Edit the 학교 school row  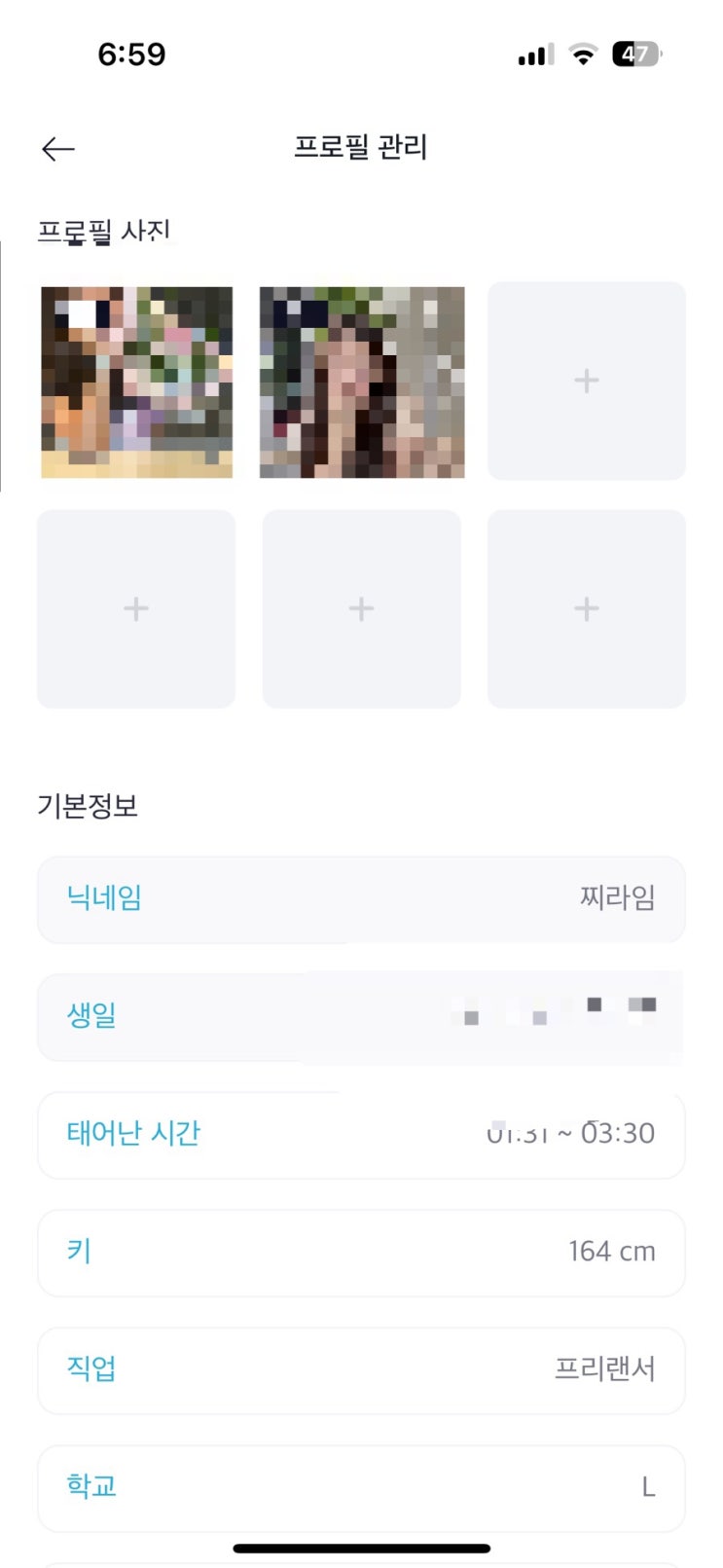[361, 1487]
